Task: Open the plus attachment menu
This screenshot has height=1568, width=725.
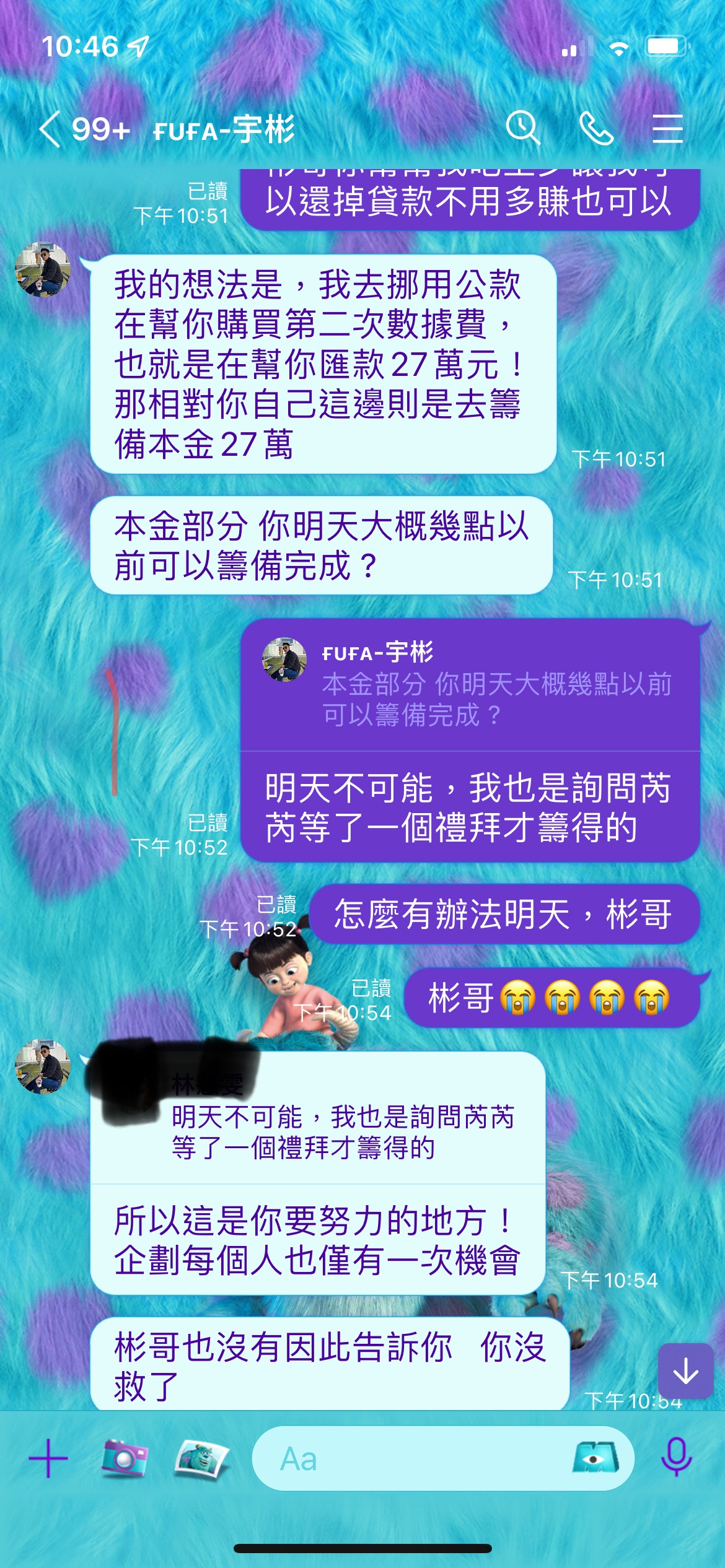Action: tap(48, 1459)
